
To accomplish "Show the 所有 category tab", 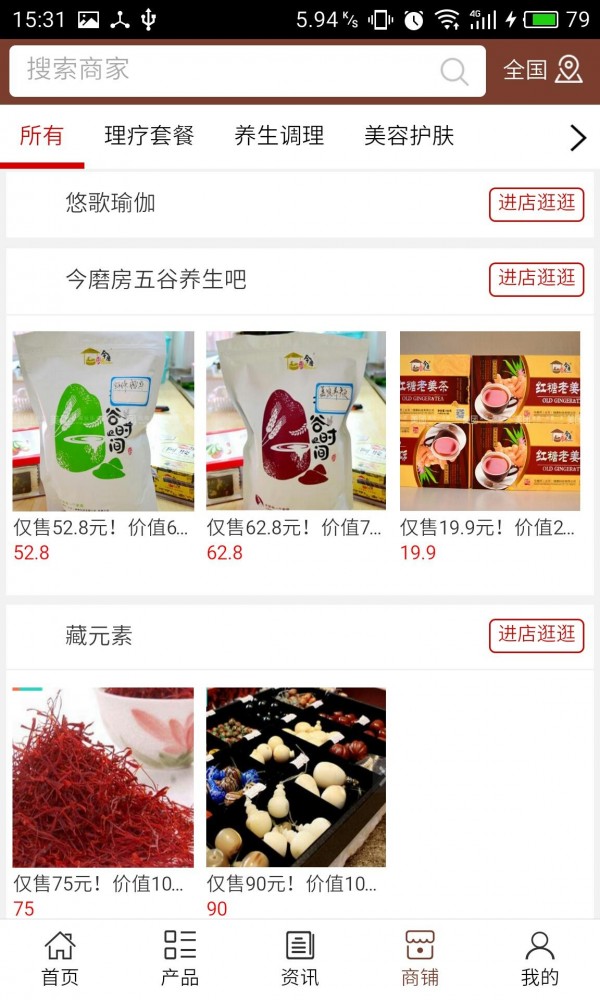I will [x=42, y=136].
